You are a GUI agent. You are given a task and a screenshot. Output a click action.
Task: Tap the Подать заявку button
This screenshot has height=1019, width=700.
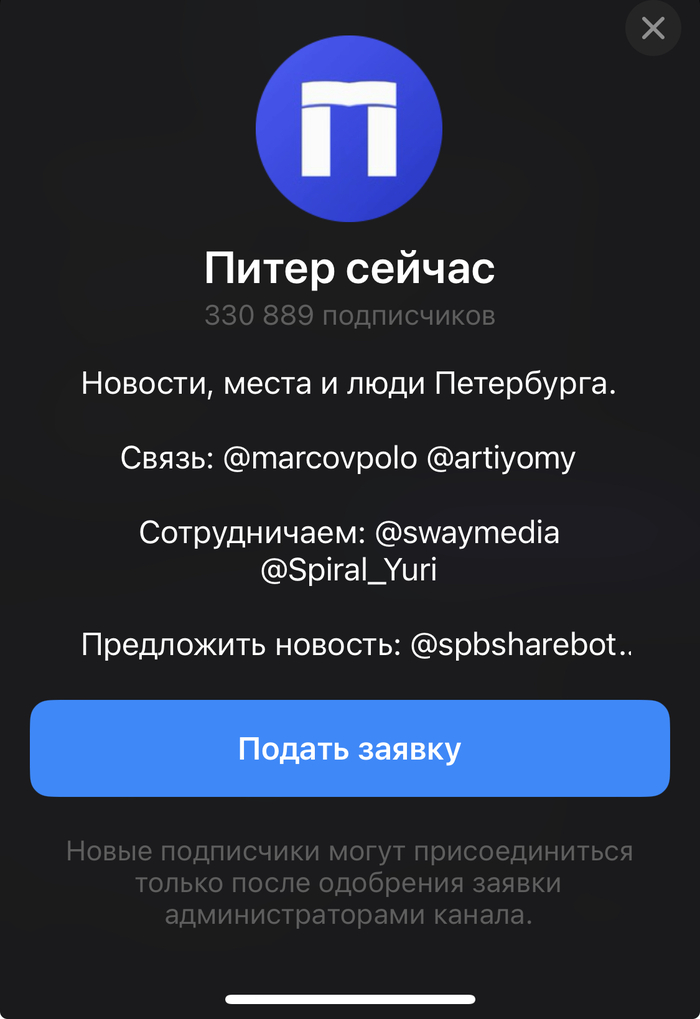tap(349, 749)
